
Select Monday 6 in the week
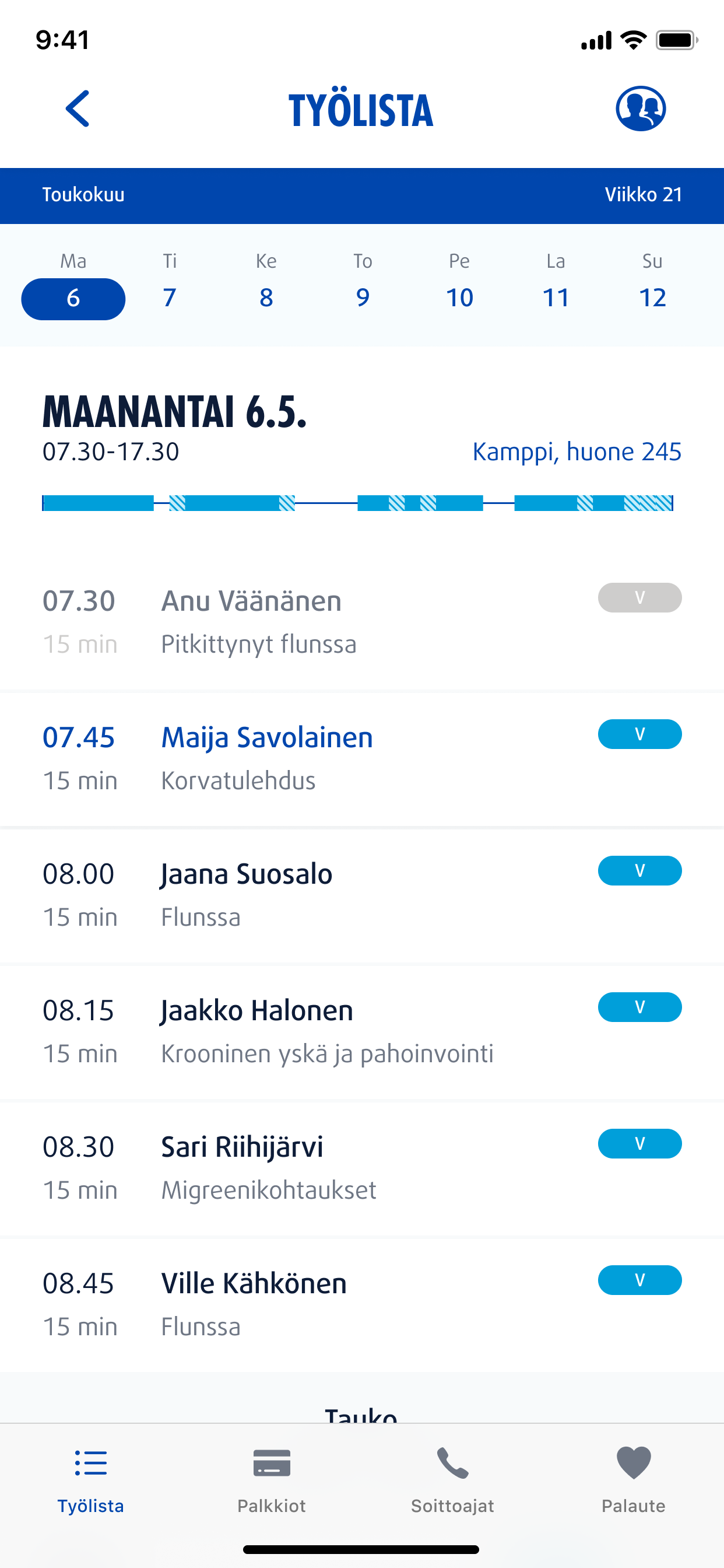pyautogui.click(x=73, y=298)
